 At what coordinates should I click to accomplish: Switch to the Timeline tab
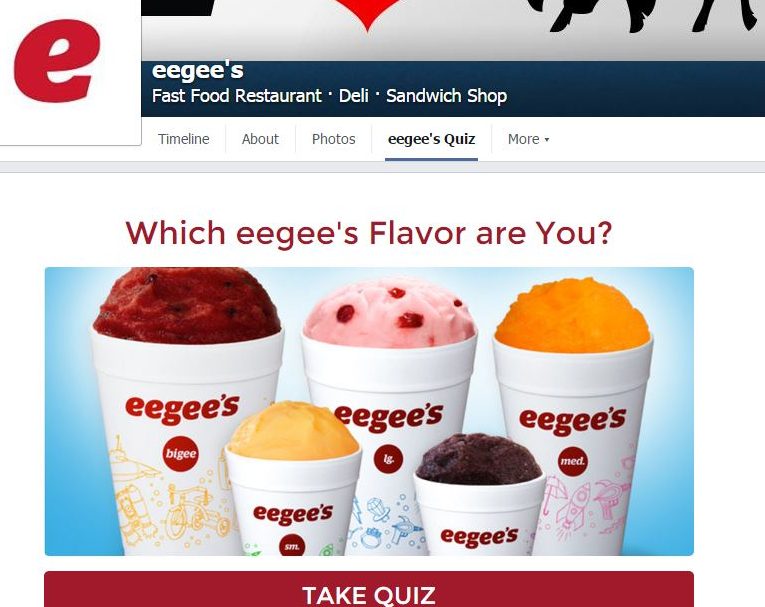[x=183, y=139]
